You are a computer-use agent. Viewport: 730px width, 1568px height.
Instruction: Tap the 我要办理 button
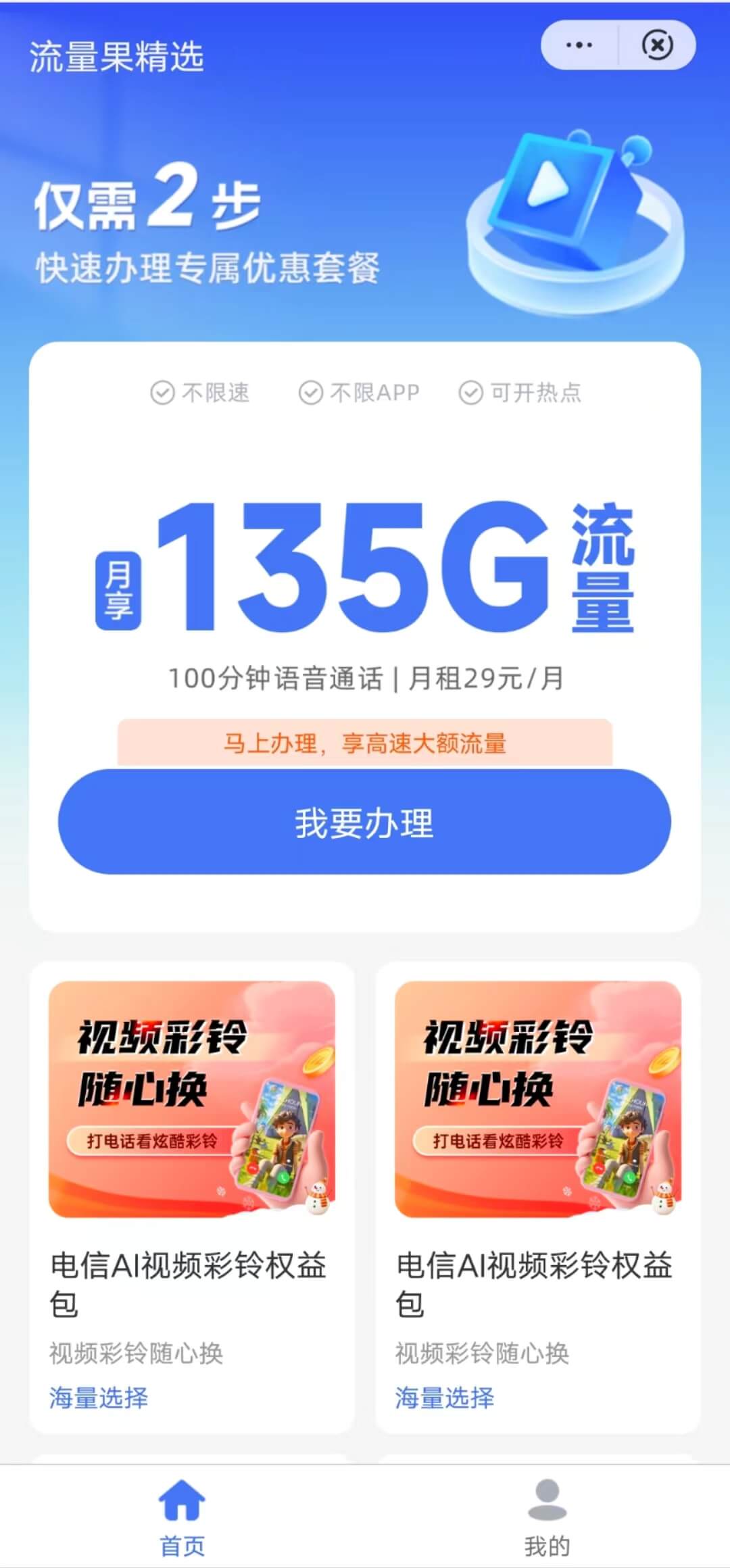pyautogui.click(x=364, y=822)
